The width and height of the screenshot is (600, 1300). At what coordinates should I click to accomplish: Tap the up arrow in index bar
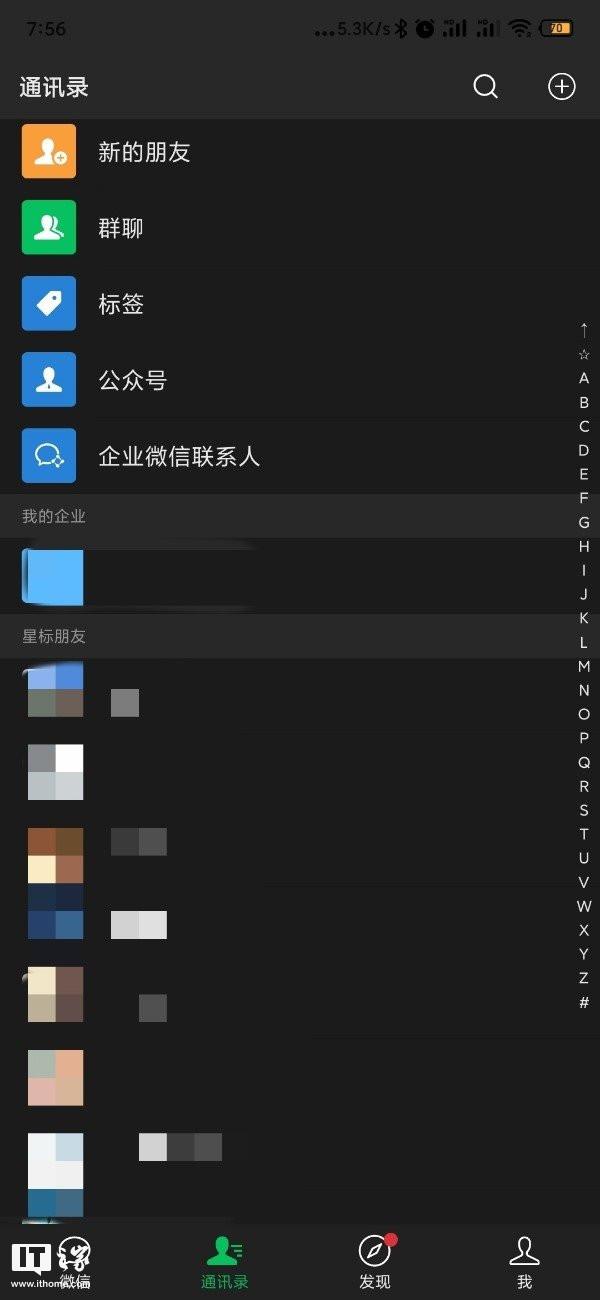click(x=584, y=330)
